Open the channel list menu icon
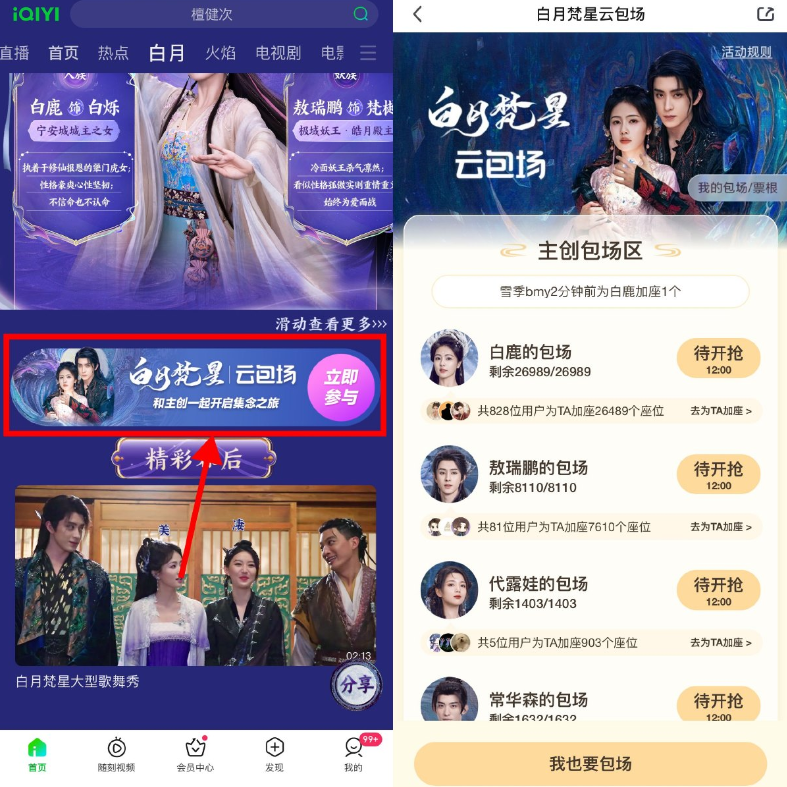 coord(368,53)
